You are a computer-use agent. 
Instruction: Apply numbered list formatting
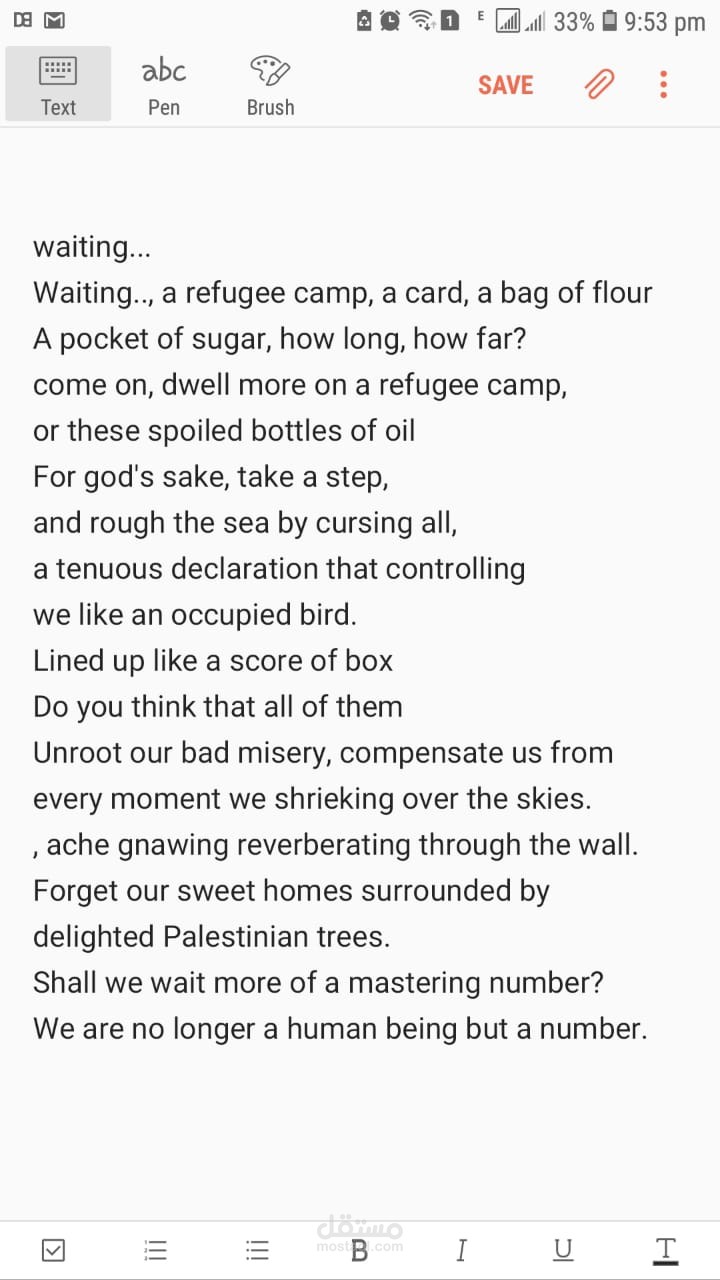tap(156, 1250)
